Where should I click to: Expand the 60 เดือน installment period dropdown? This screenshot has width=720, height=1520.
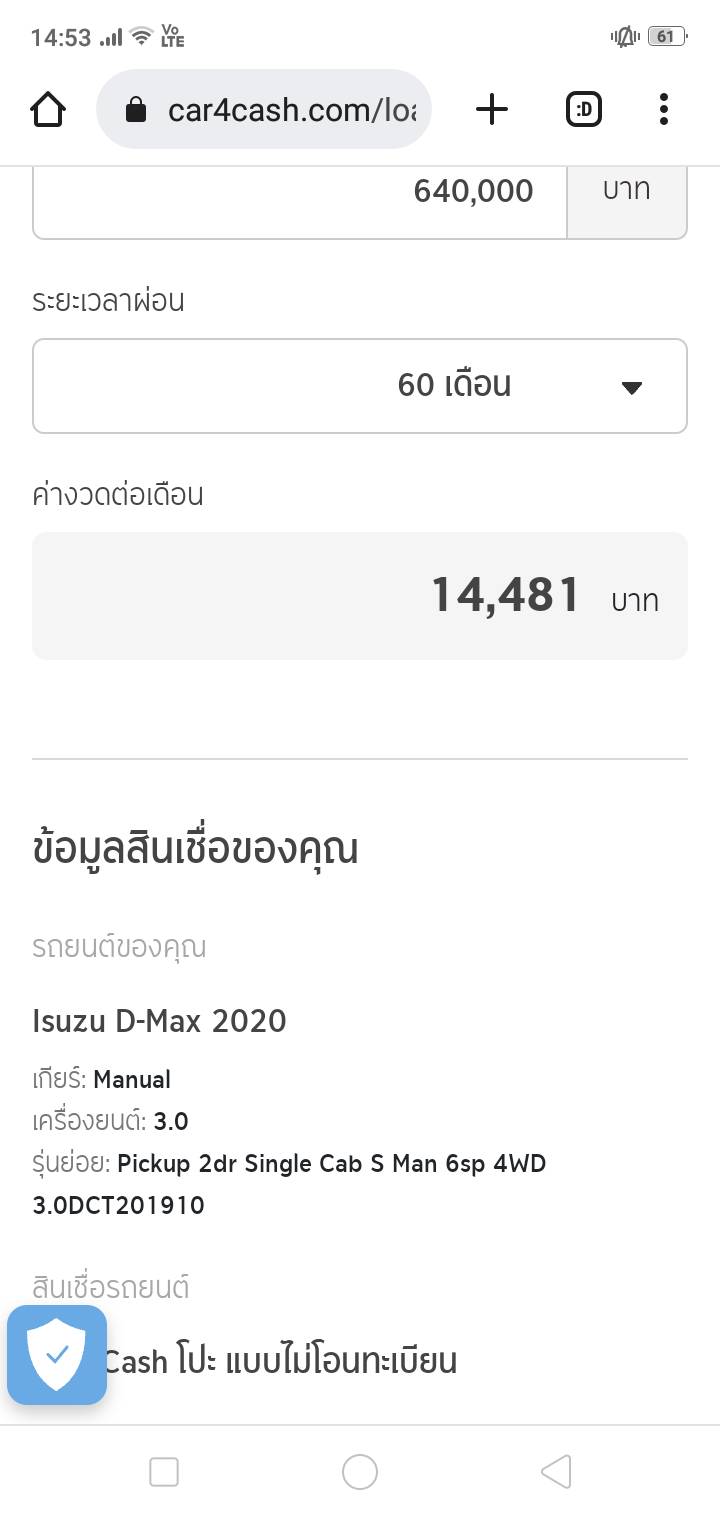tap(360, 386)
